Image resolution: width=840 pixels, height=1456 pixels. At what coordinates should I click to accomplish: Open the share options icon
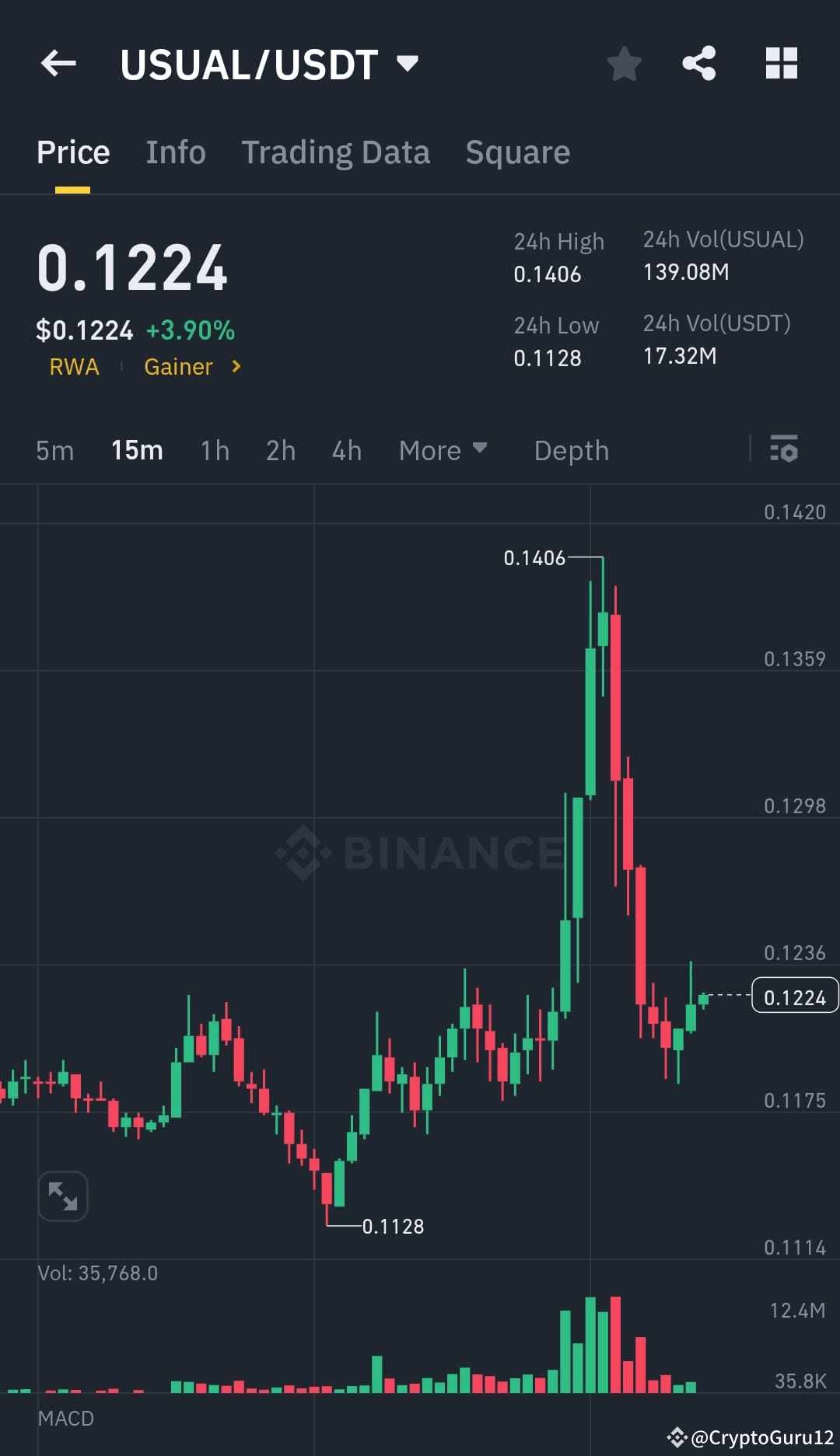698,64
